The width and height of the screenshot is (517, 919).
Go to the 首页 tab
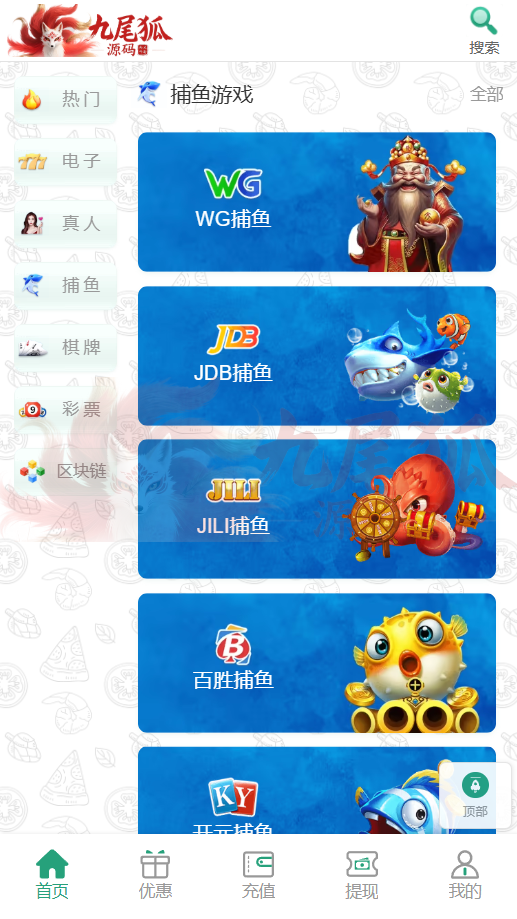tap(52, 874)
